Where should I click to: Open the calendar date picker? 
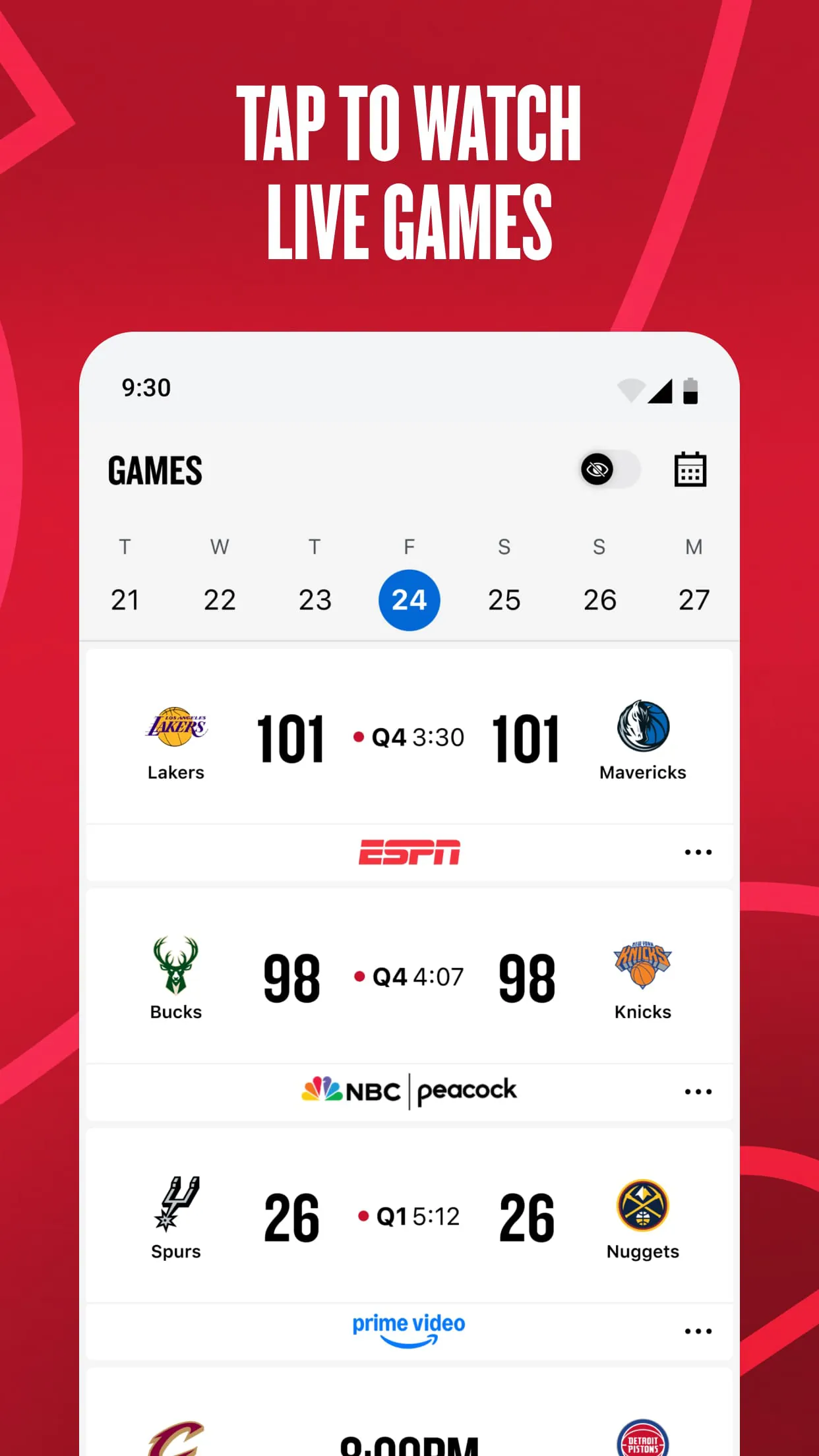click(690, 470)
